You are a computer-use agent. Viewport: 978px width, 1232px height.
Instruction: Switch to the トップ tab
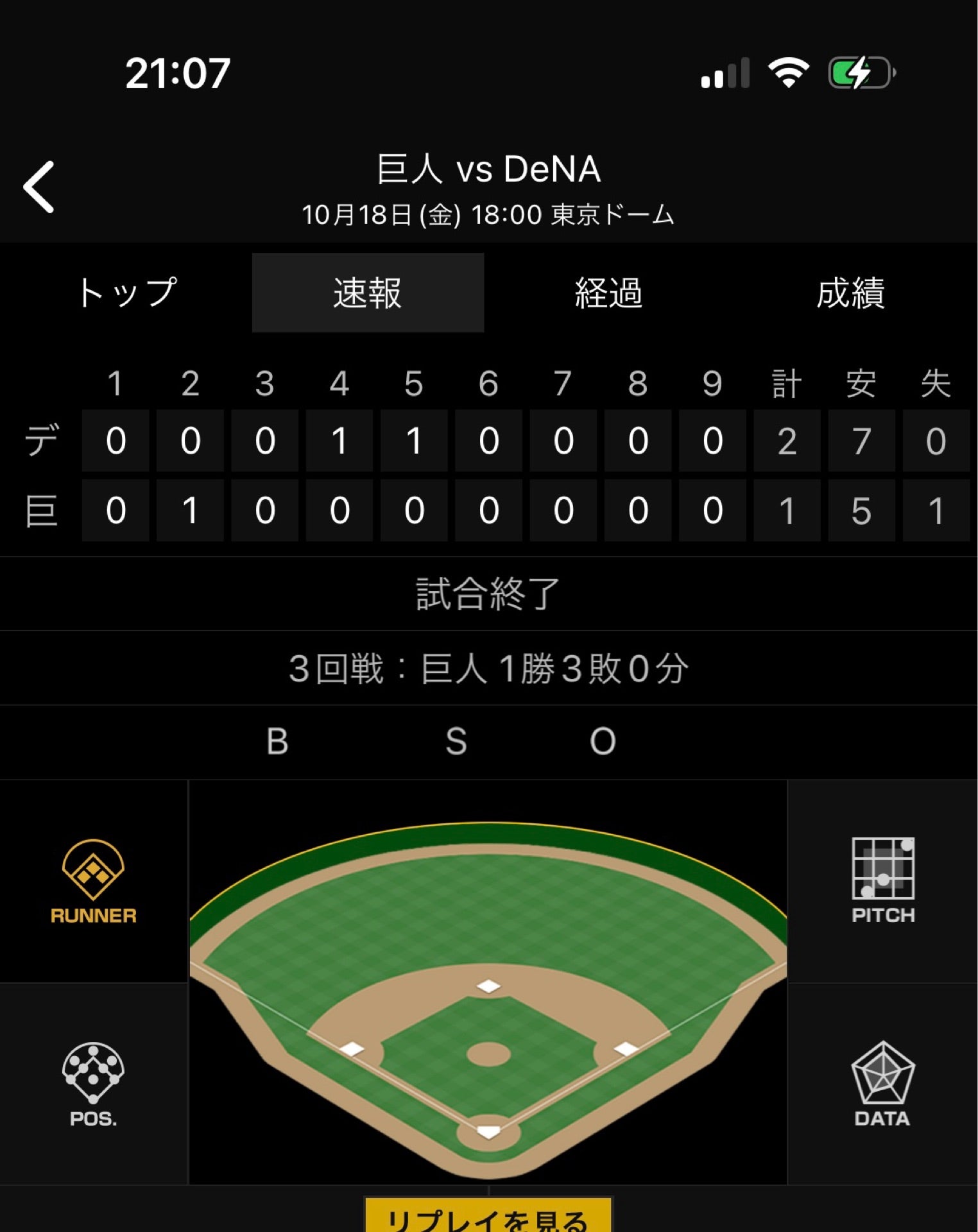pos(126,293)
